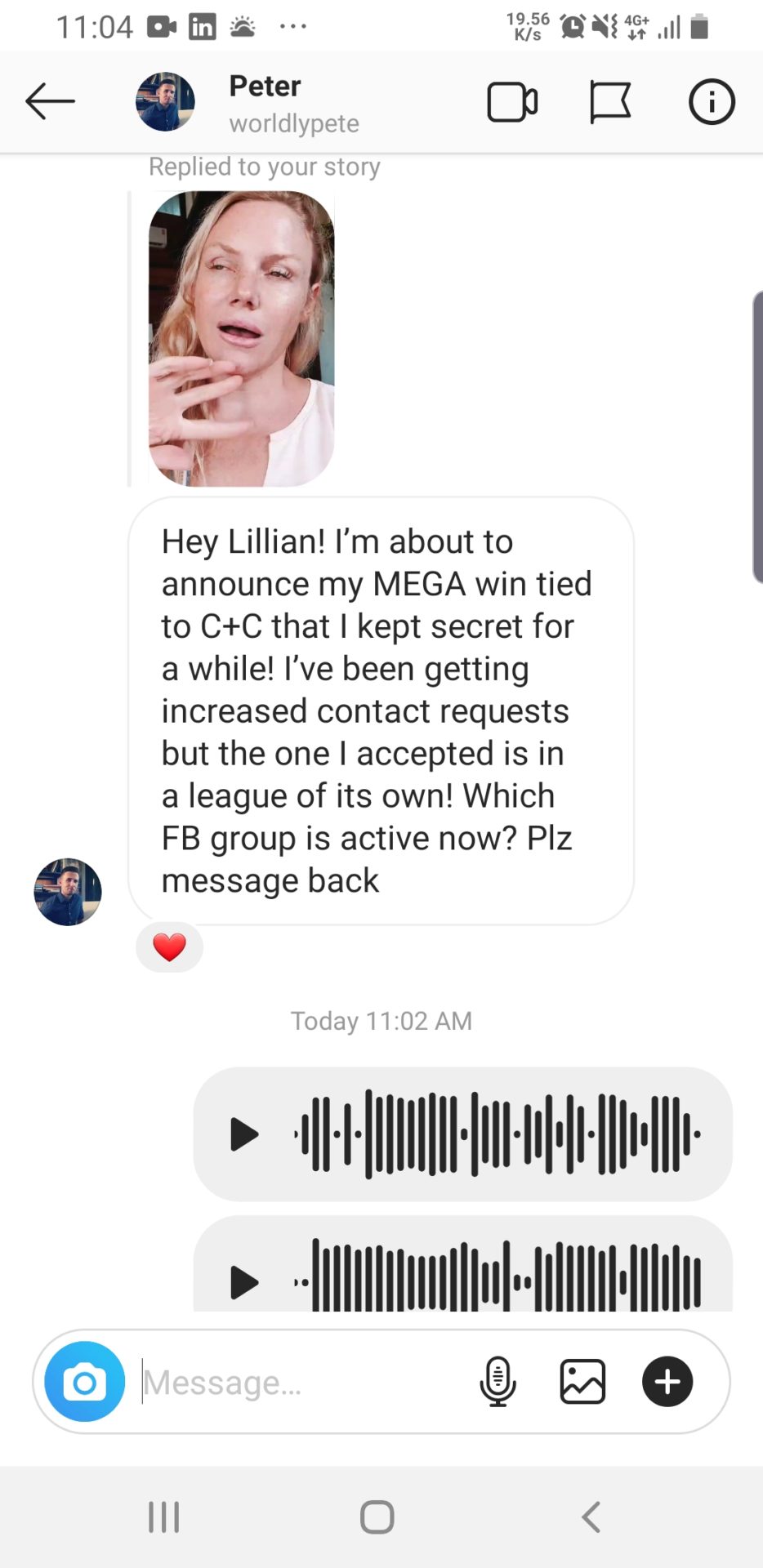Focus the Message text field
Screen dimensions: 763x1568
coord(302,1382)
